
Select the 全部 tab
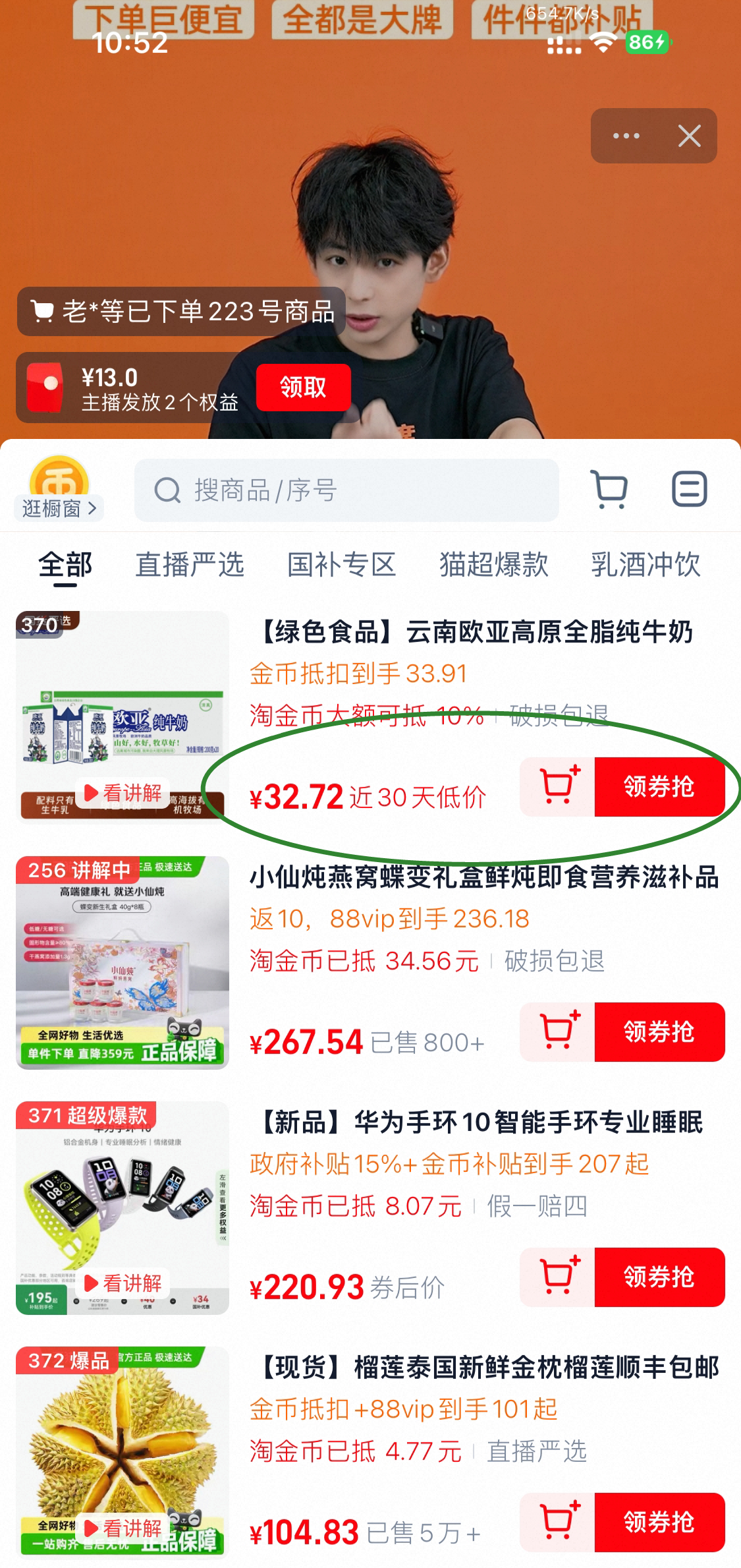click(x=65, y=565)
